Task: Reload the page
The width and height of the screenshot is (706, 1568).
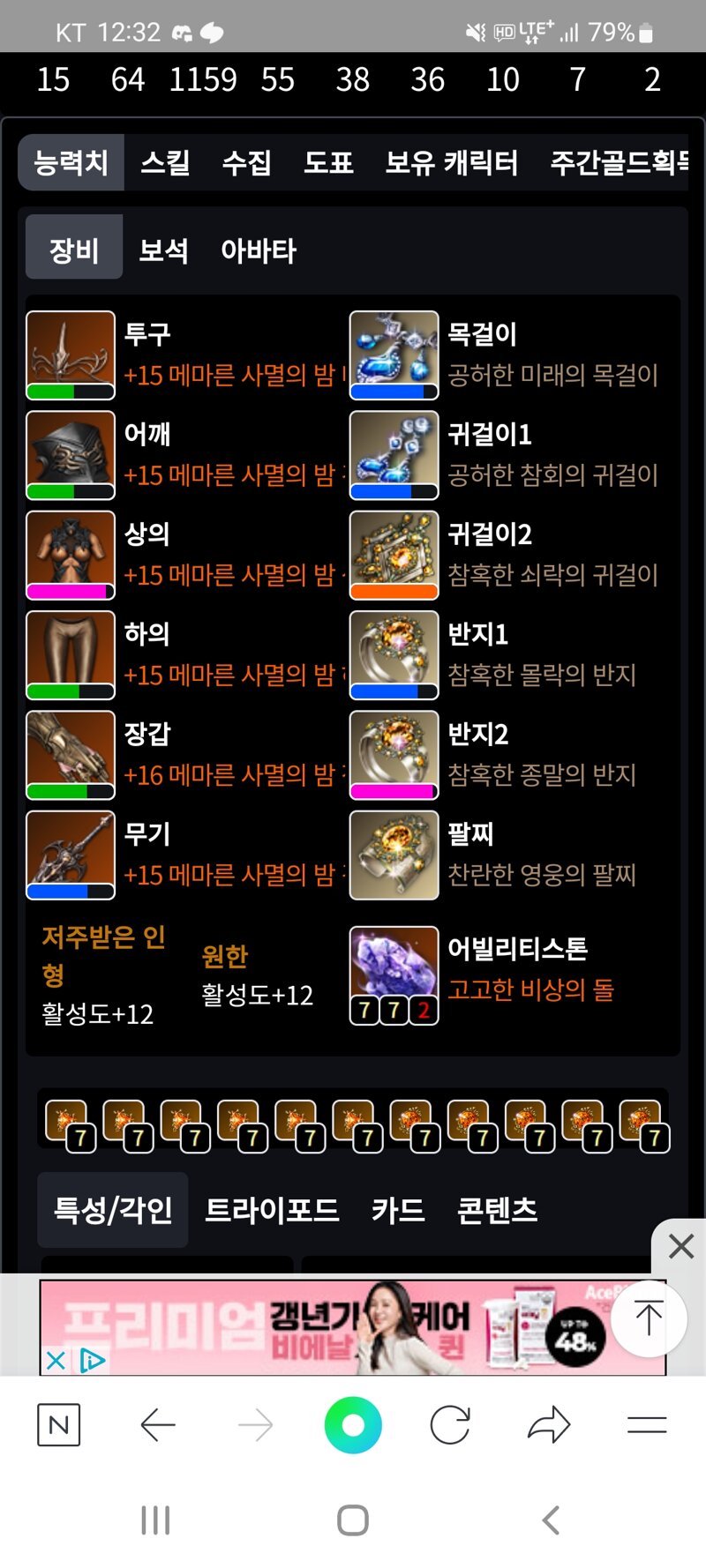Action: [450, 1424]
